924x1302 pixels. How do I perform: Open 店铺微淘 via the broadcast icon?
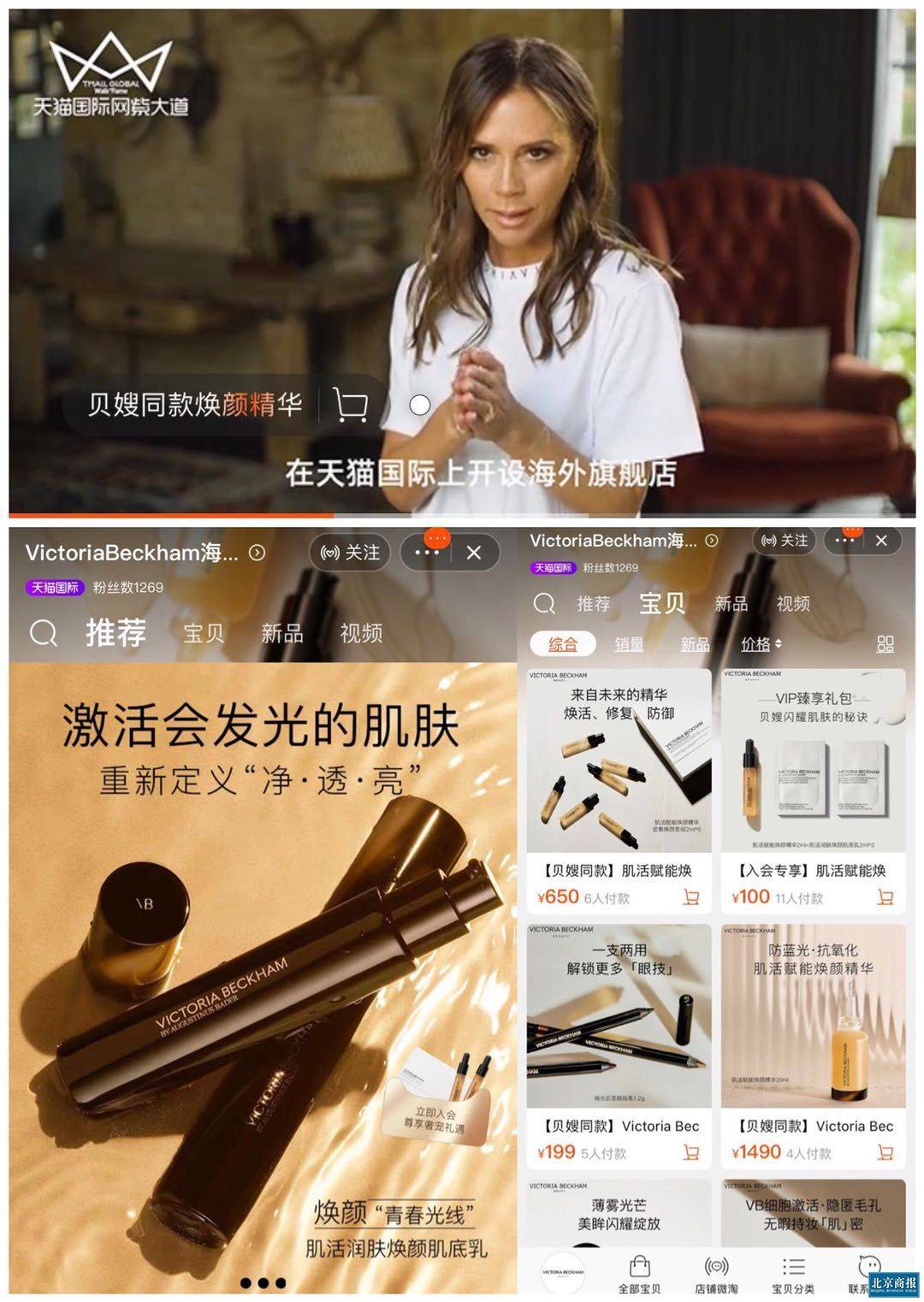click(x=717, y=1264)
